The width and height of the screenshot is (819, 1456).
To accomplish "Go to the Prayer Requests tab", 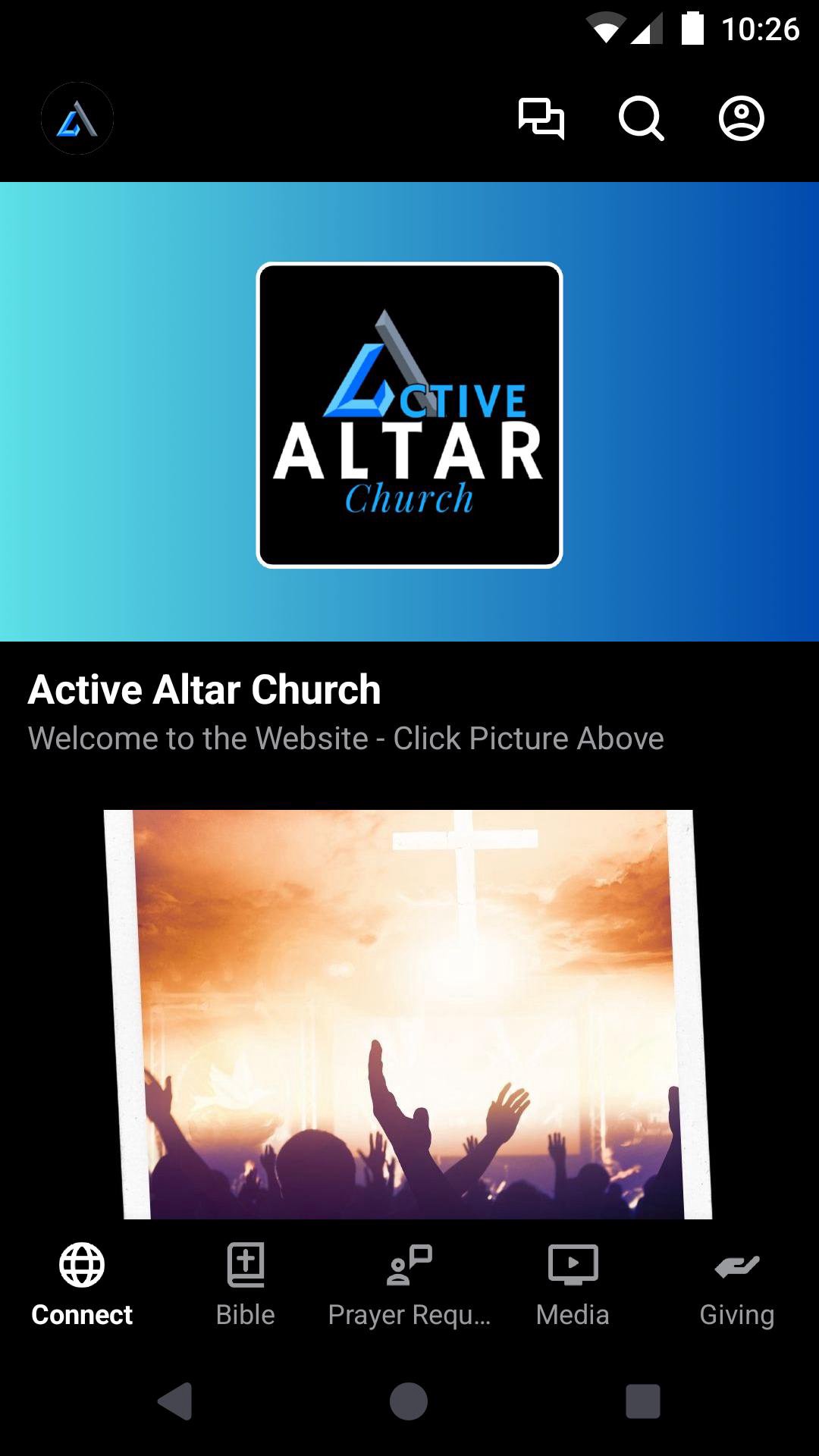I will [409, 1283].
